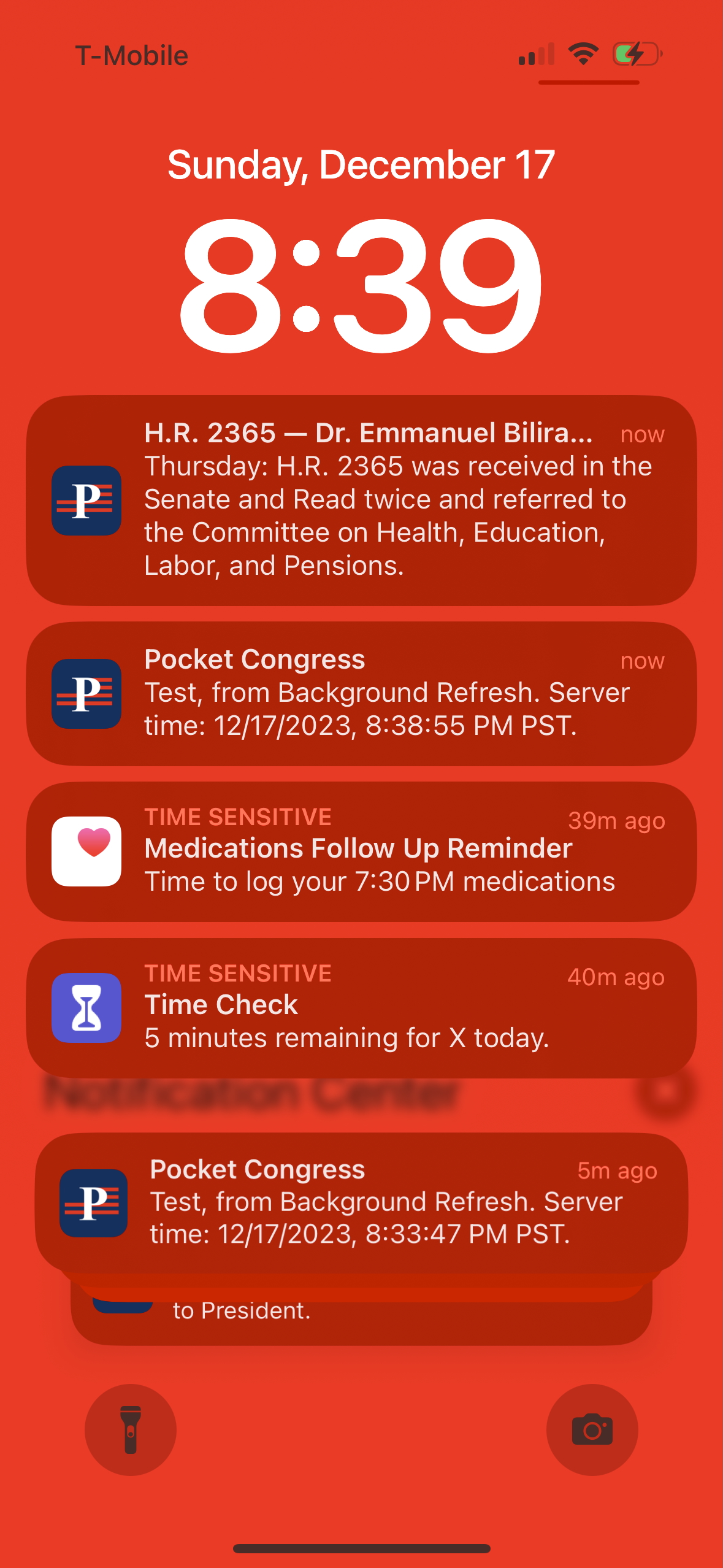The image size is (723, 1568).
Task: Launch the camera from lock screen
Action: coord(592,1429)
